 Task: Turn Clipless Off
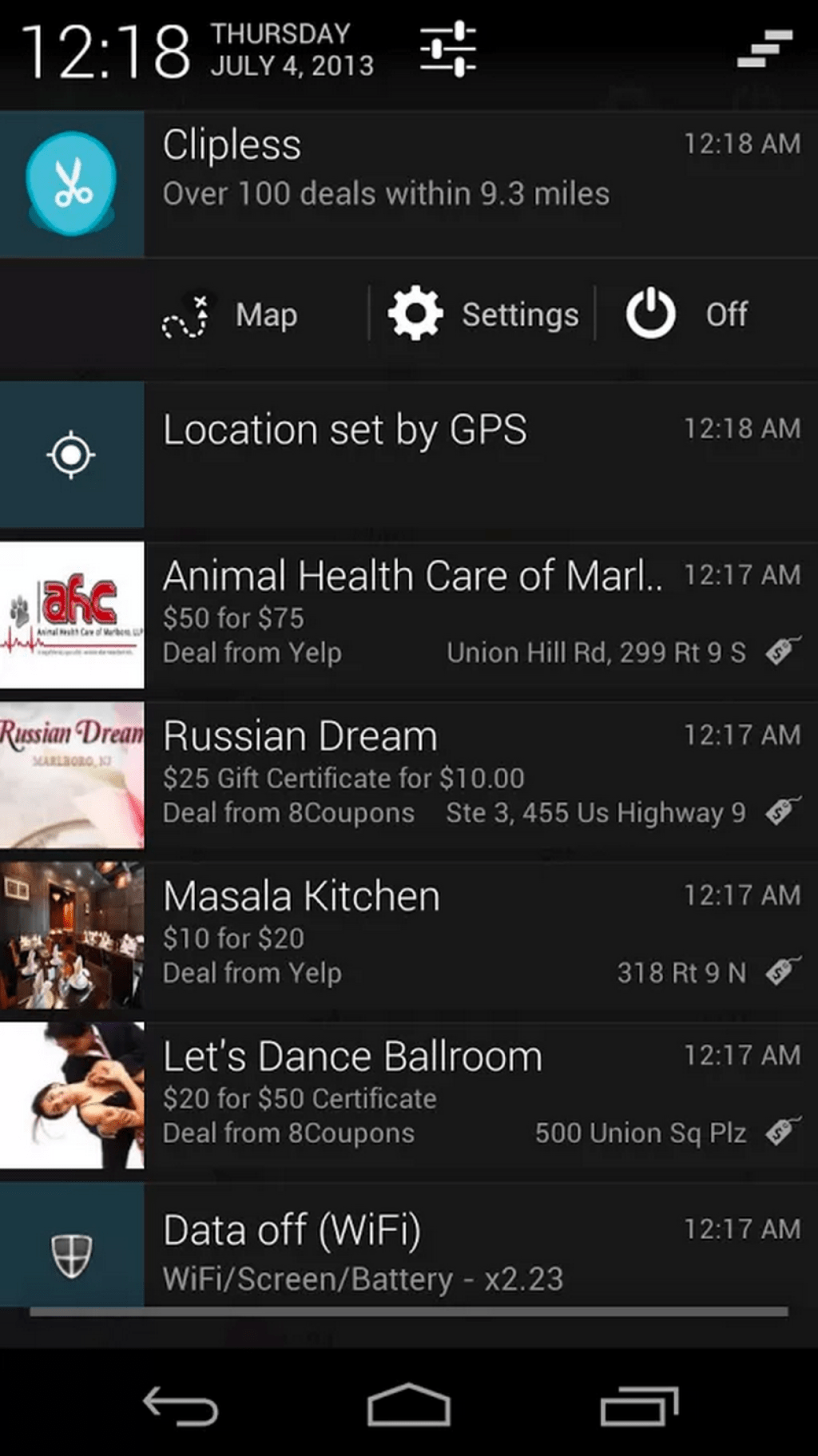687,315
